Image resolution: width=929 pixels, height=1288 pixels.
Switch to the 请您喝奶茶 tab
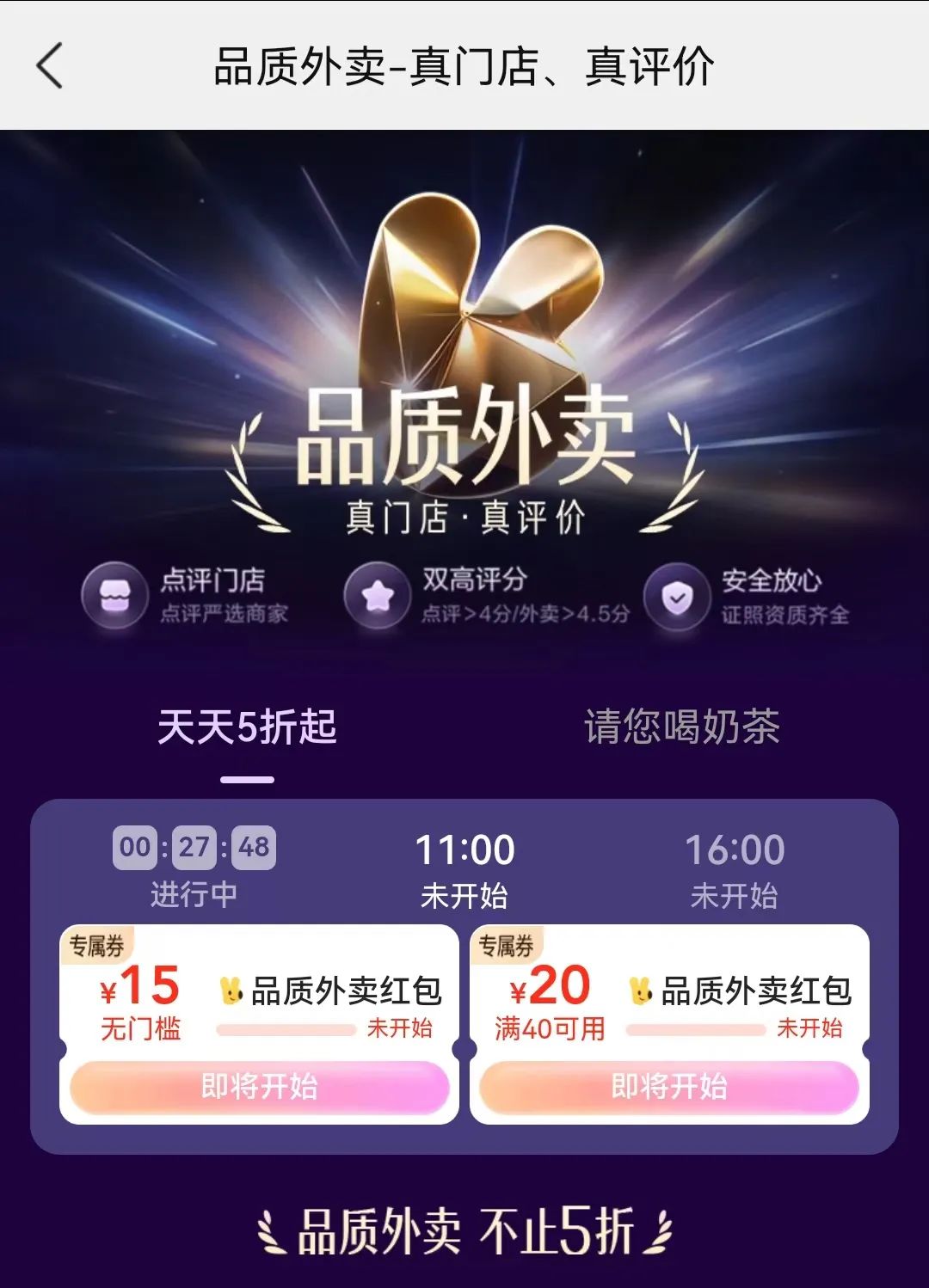681,727
